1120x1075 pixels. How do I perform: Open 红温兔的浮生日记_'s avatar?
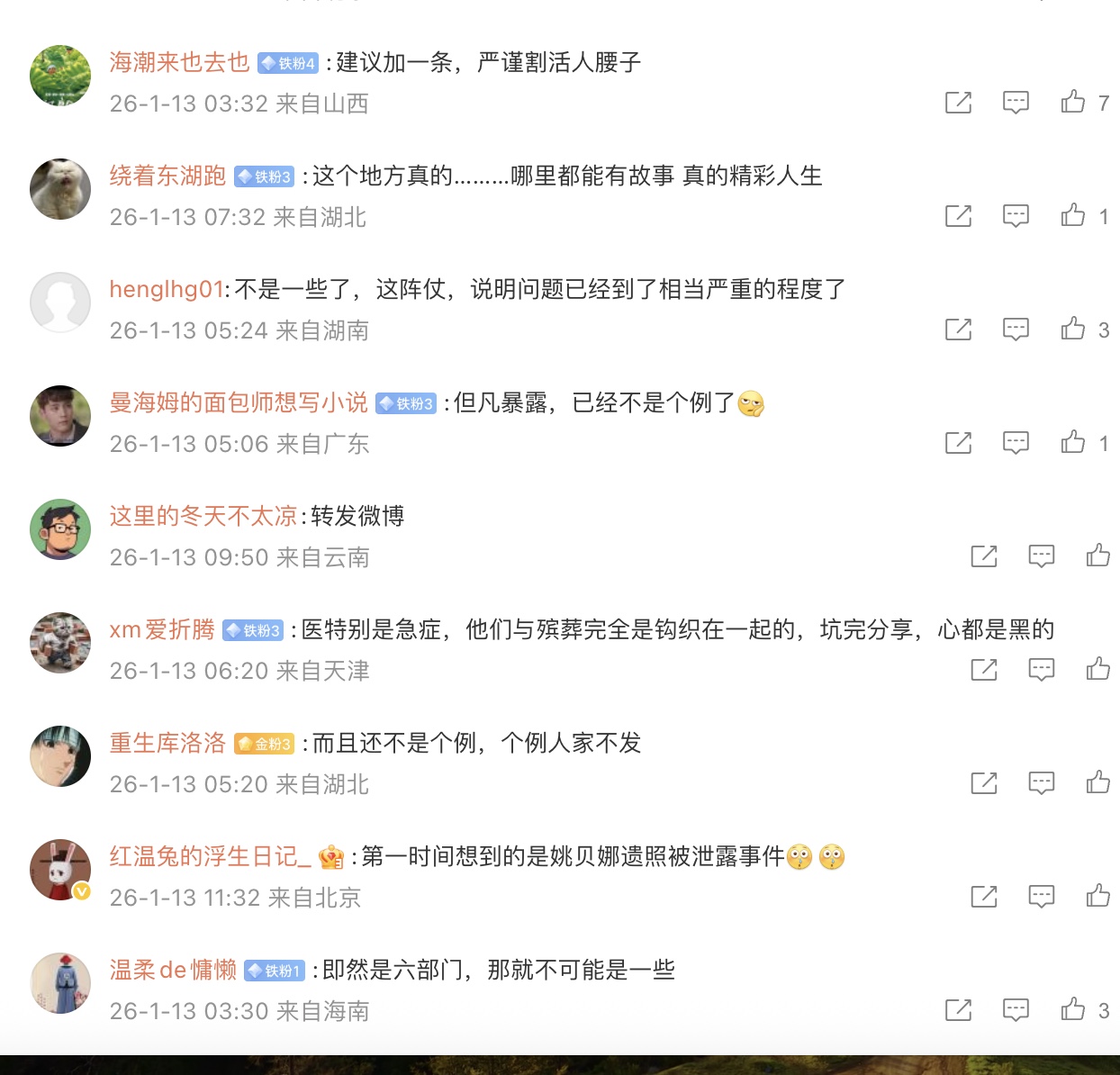[60, 870]
